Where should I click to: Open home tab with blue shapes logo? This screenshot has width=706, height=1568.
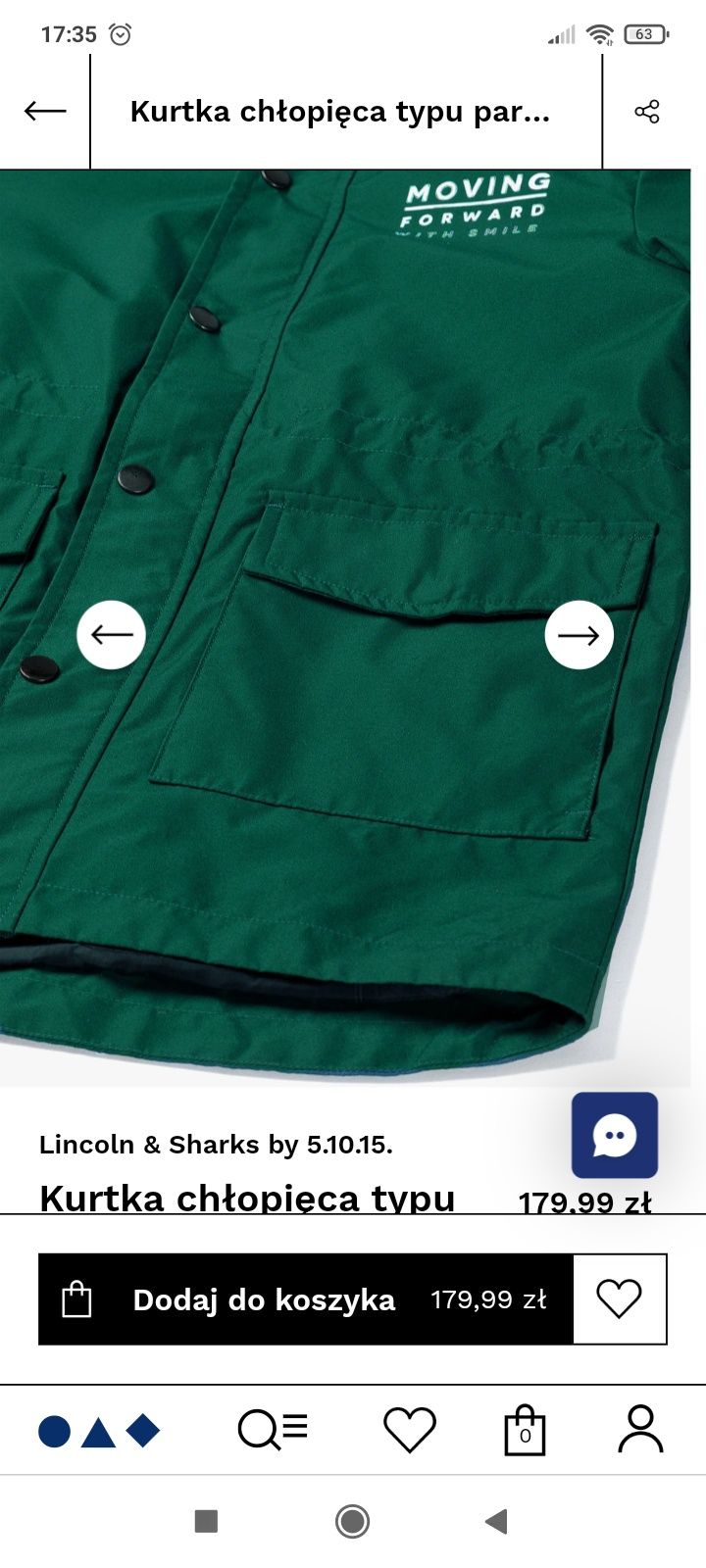pos(98,1431)
